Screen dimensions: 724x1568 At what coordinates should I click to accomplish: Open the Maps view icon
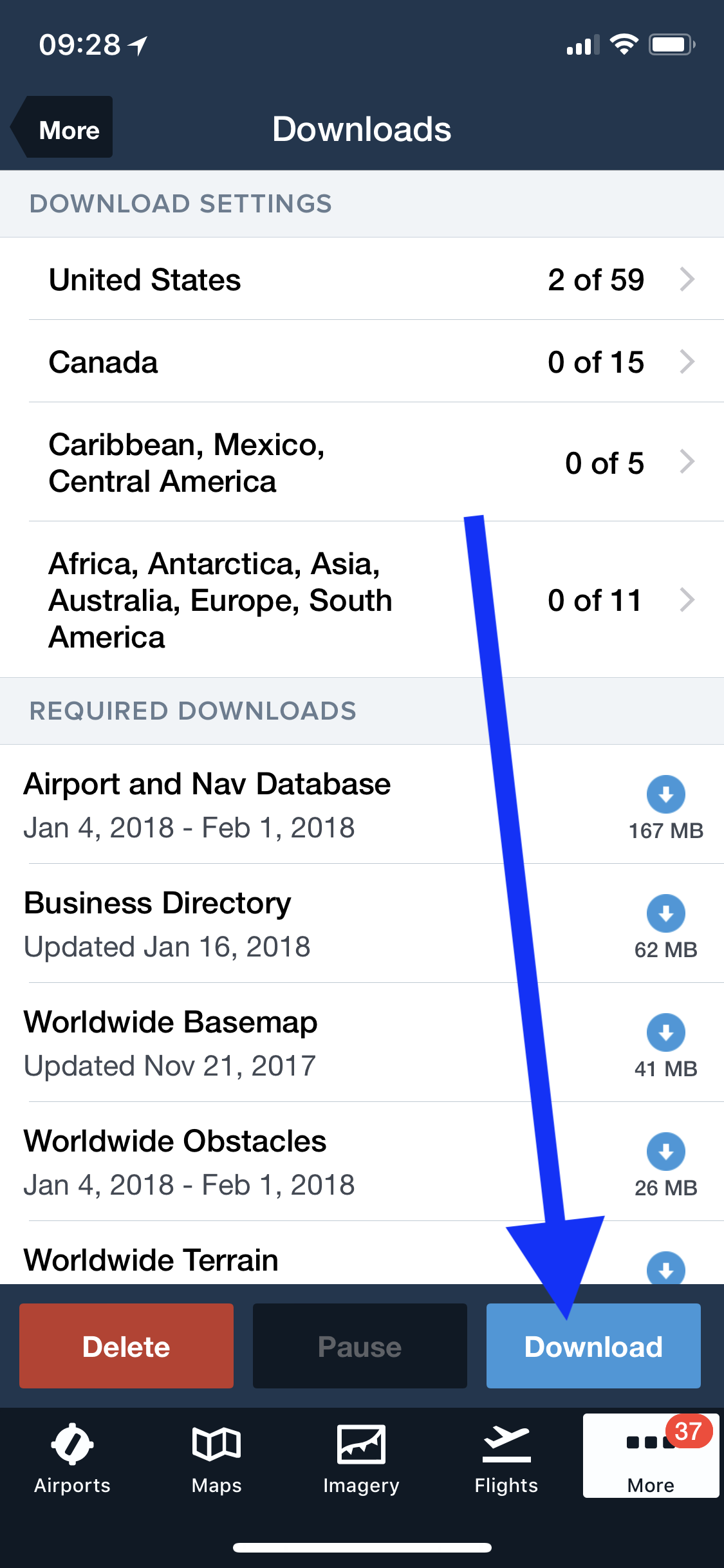click(x=216, y=1443)
